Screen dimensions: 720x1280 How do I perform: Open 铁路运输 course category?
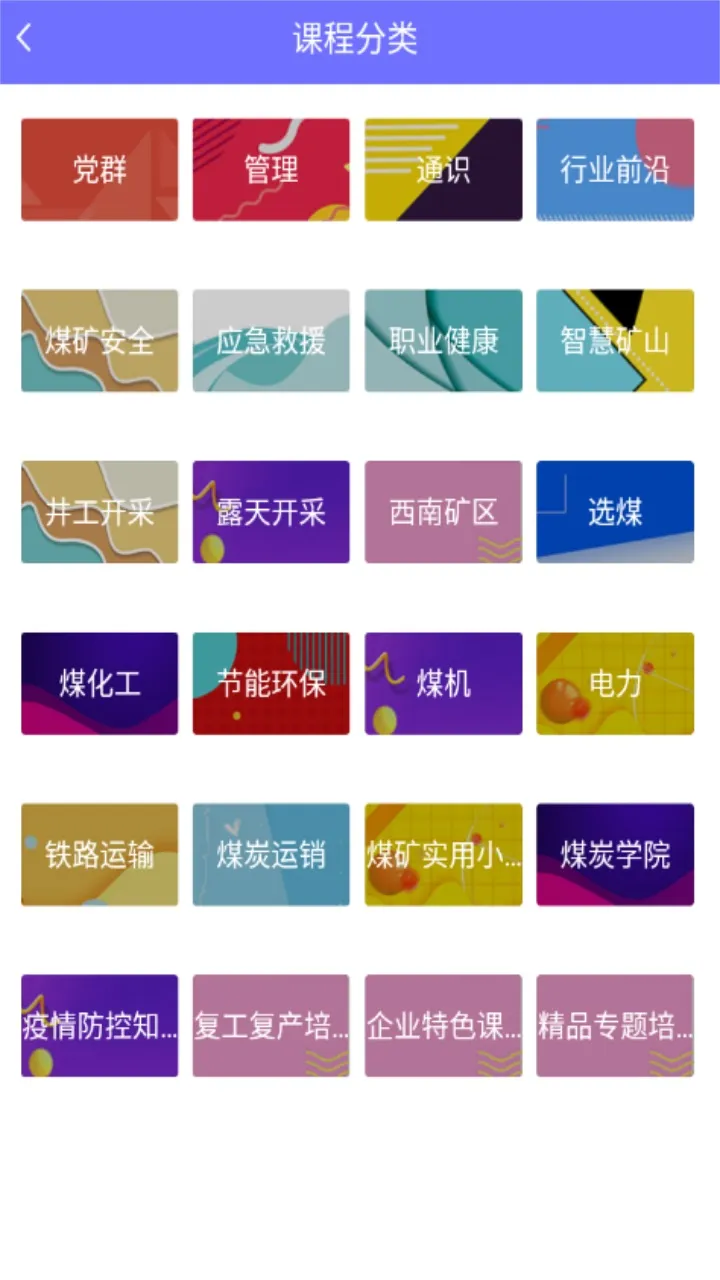[100, 855]
